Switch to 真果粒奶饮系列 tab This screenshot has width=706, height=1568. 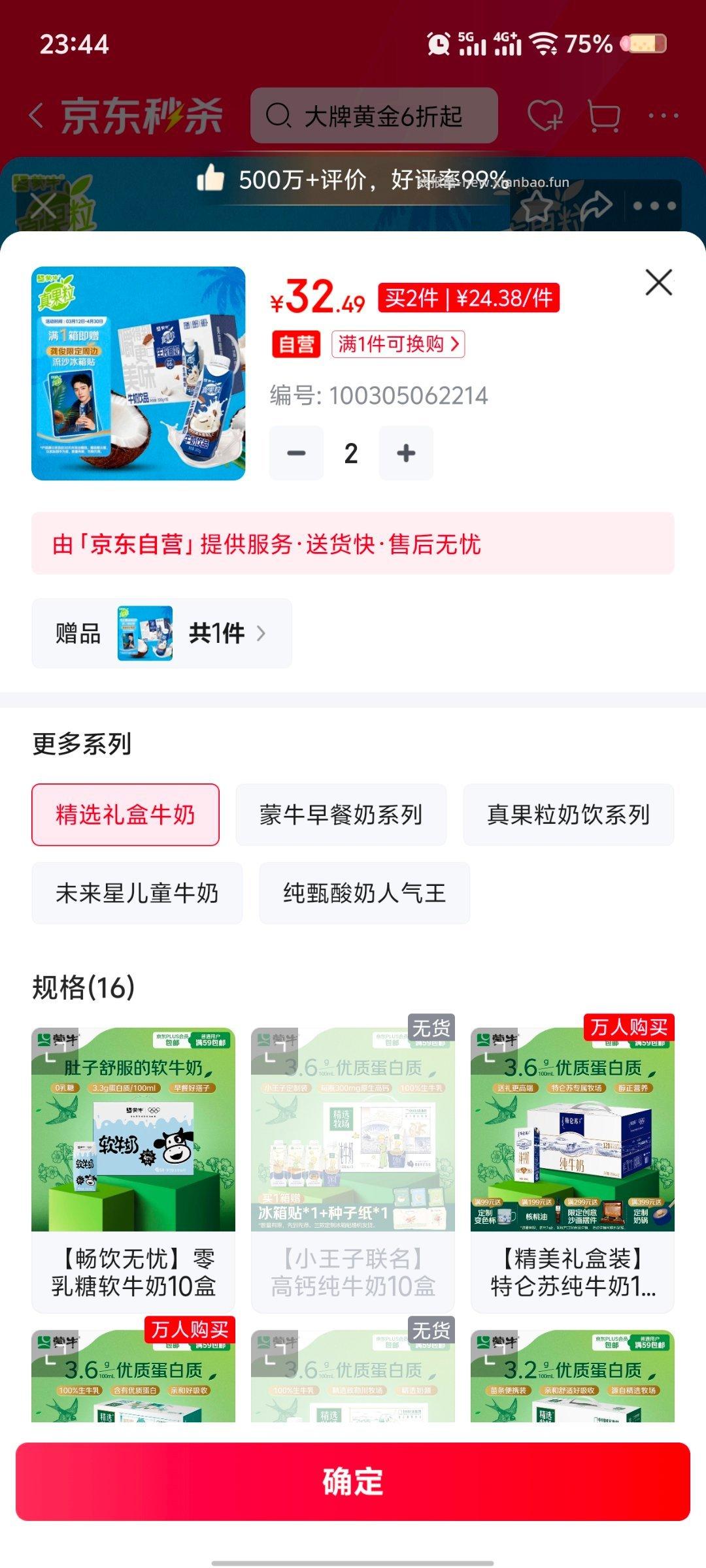(567, 815)
